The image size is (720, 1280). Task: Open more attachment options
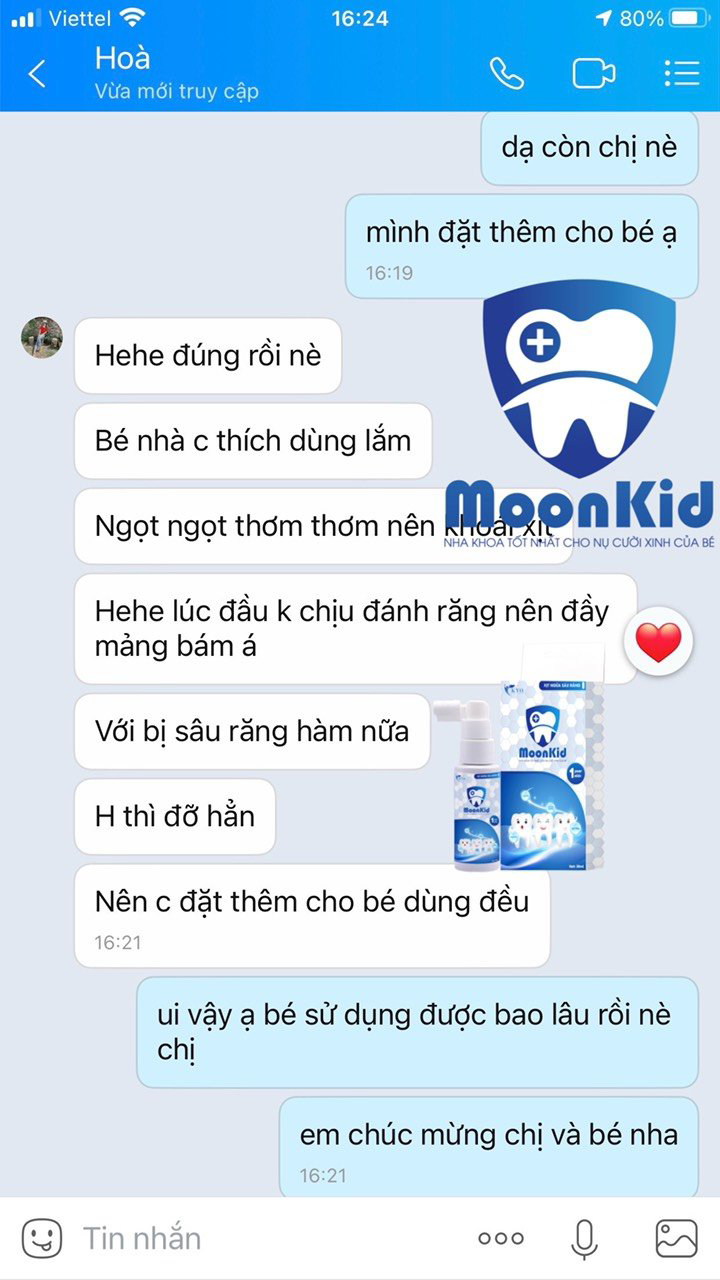[x=500, y=1238]
